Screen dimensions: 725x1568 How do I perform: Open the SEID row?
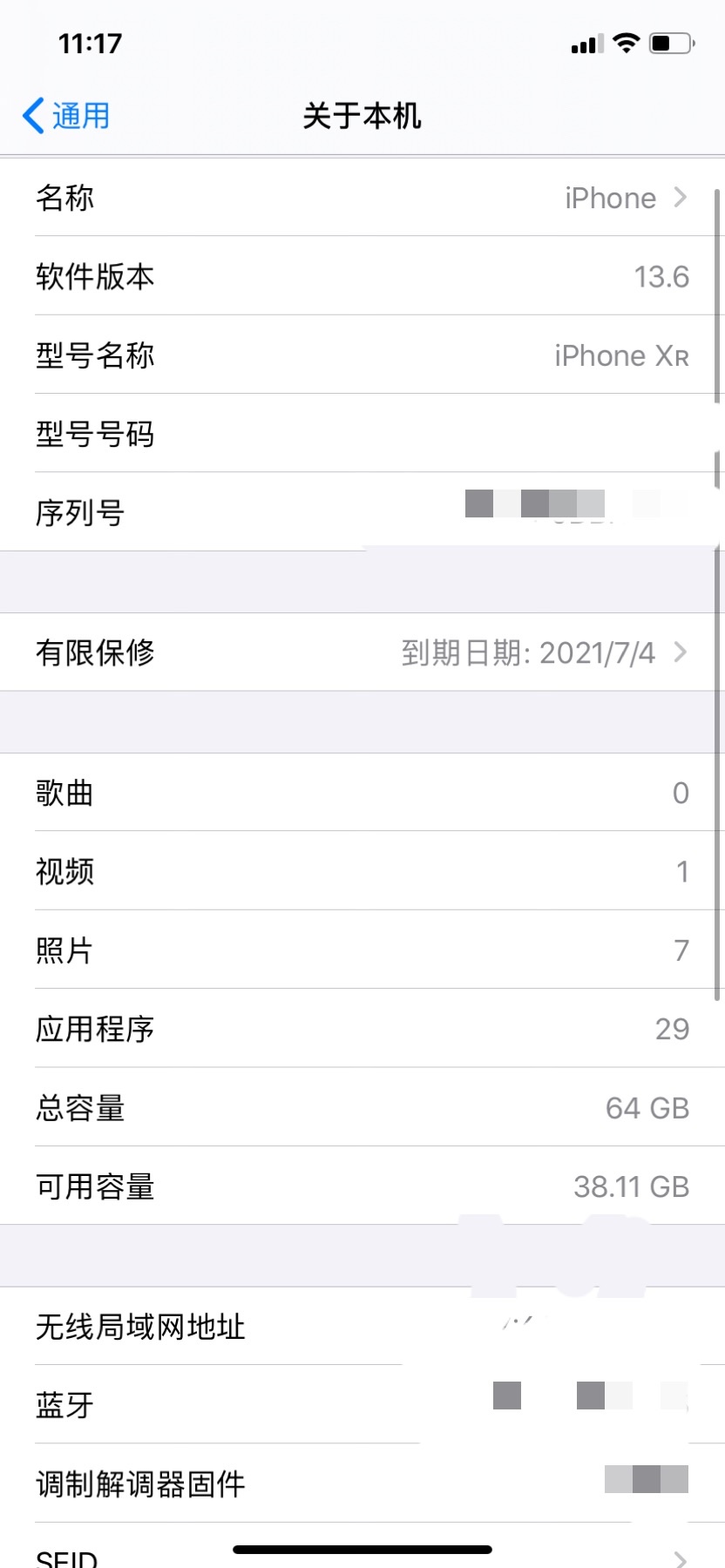click(362, 1556)
